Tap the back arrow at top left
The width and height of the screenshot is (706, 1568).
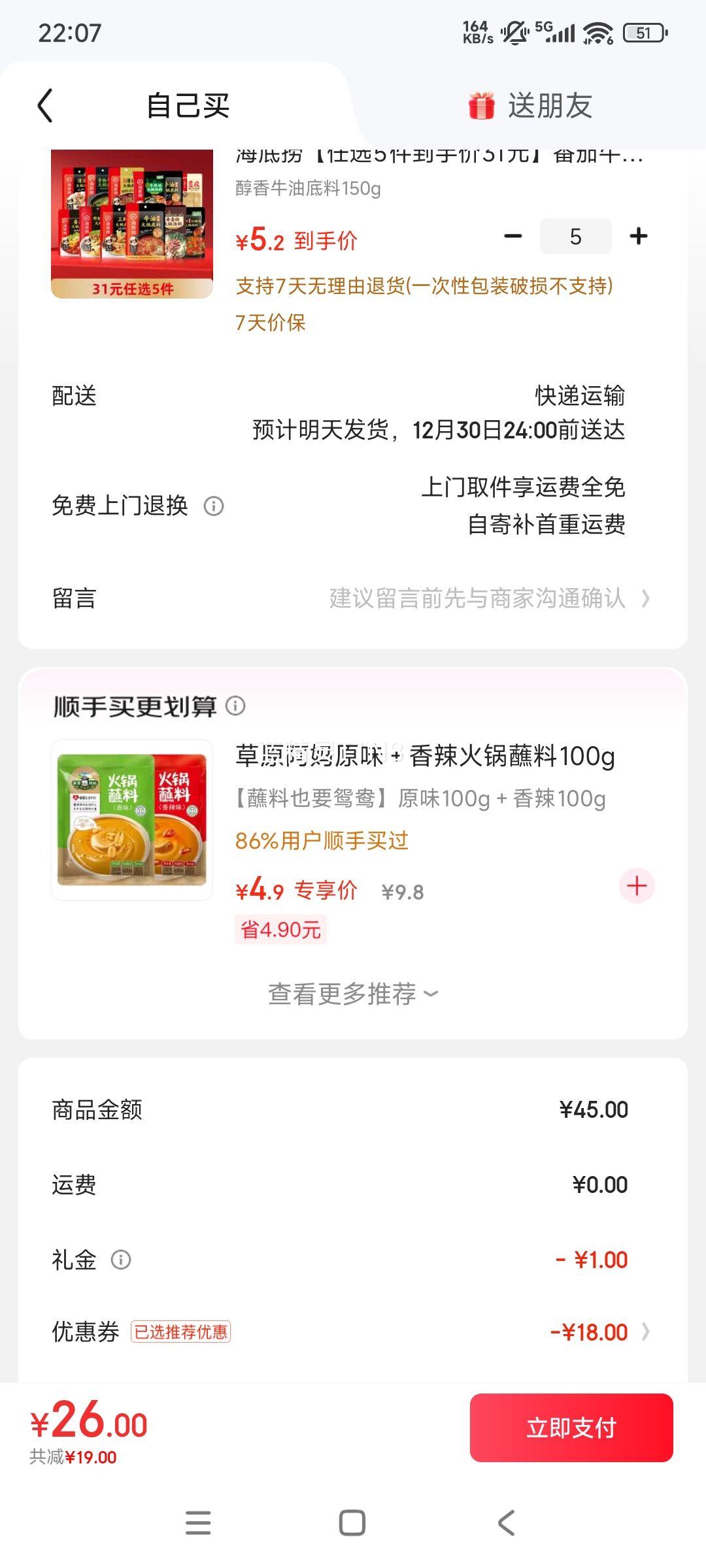click(44, 105)
